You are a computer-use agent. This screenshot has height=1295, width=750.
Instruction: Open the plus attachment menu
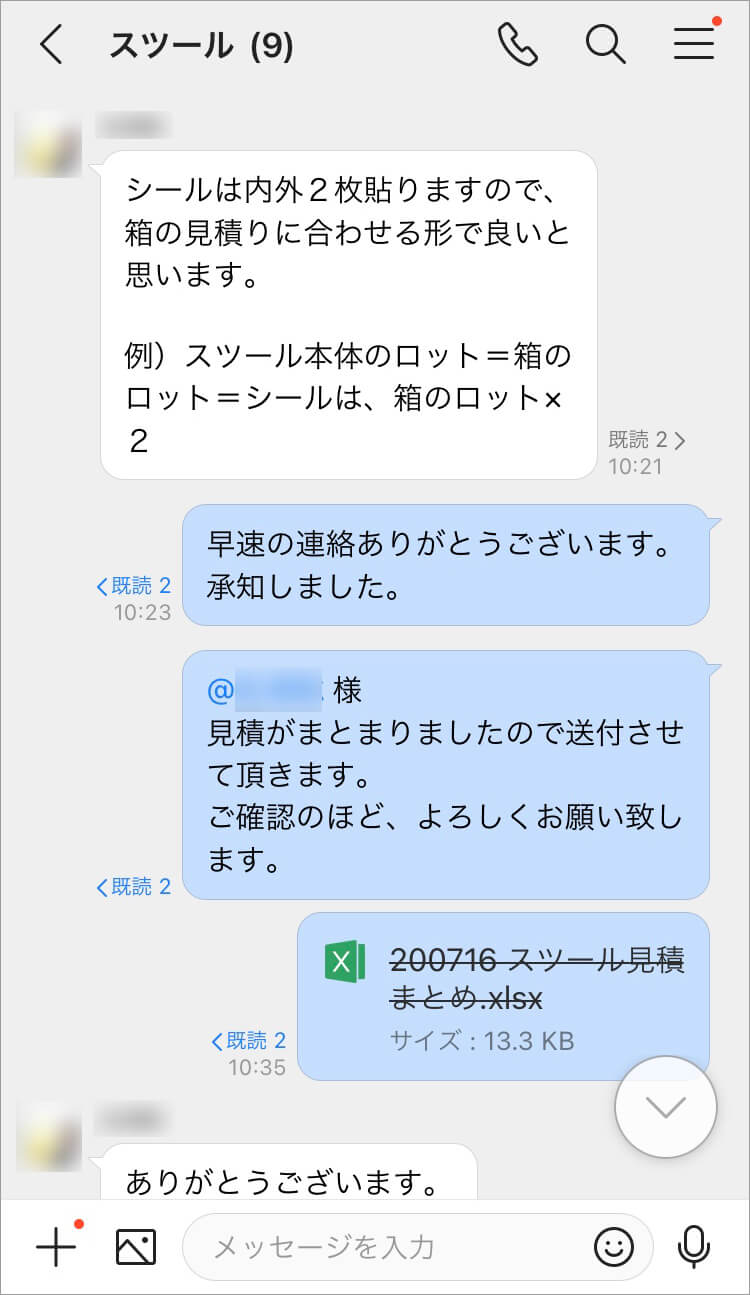[56, 1247]
